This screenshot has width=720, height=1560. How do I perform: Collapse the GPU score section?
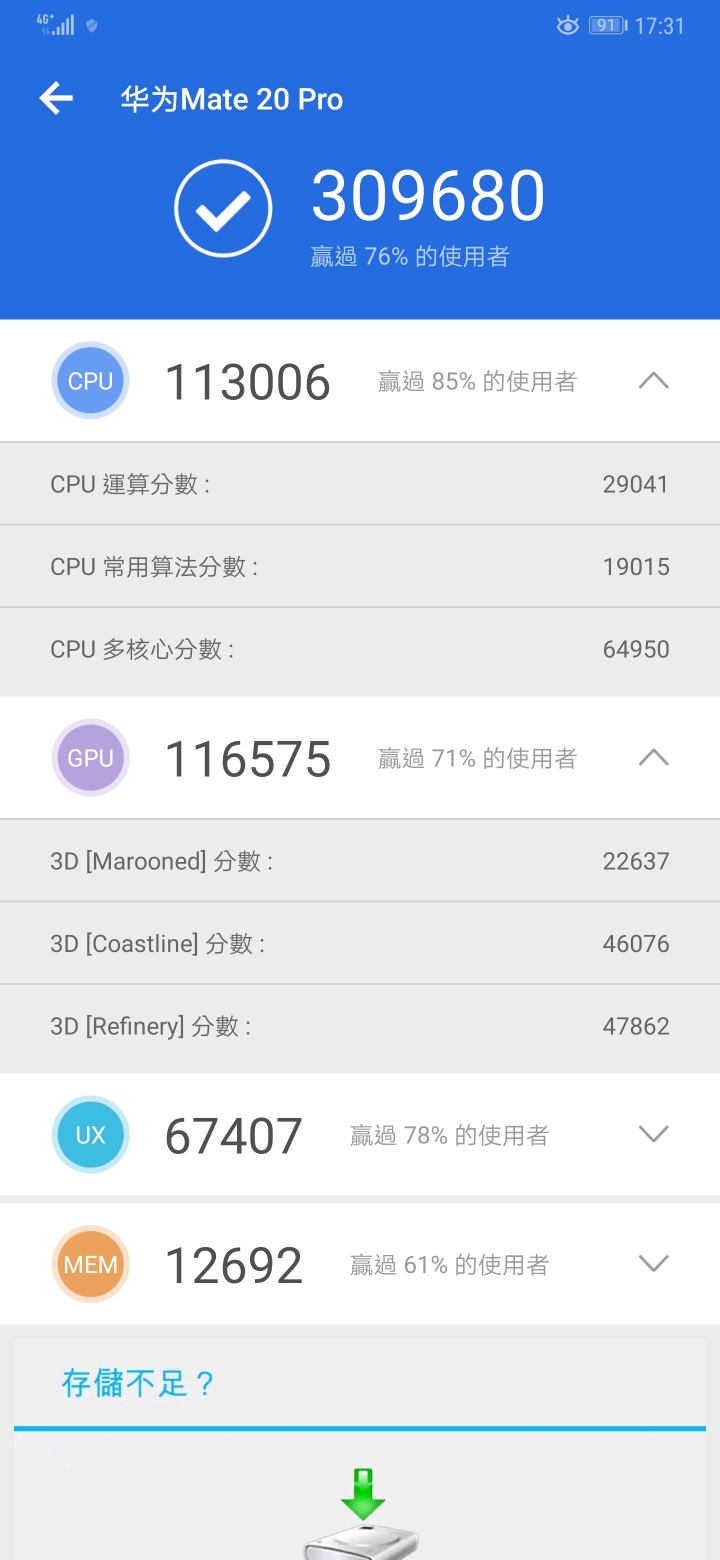pyautogui.click(x=653, y=758)
